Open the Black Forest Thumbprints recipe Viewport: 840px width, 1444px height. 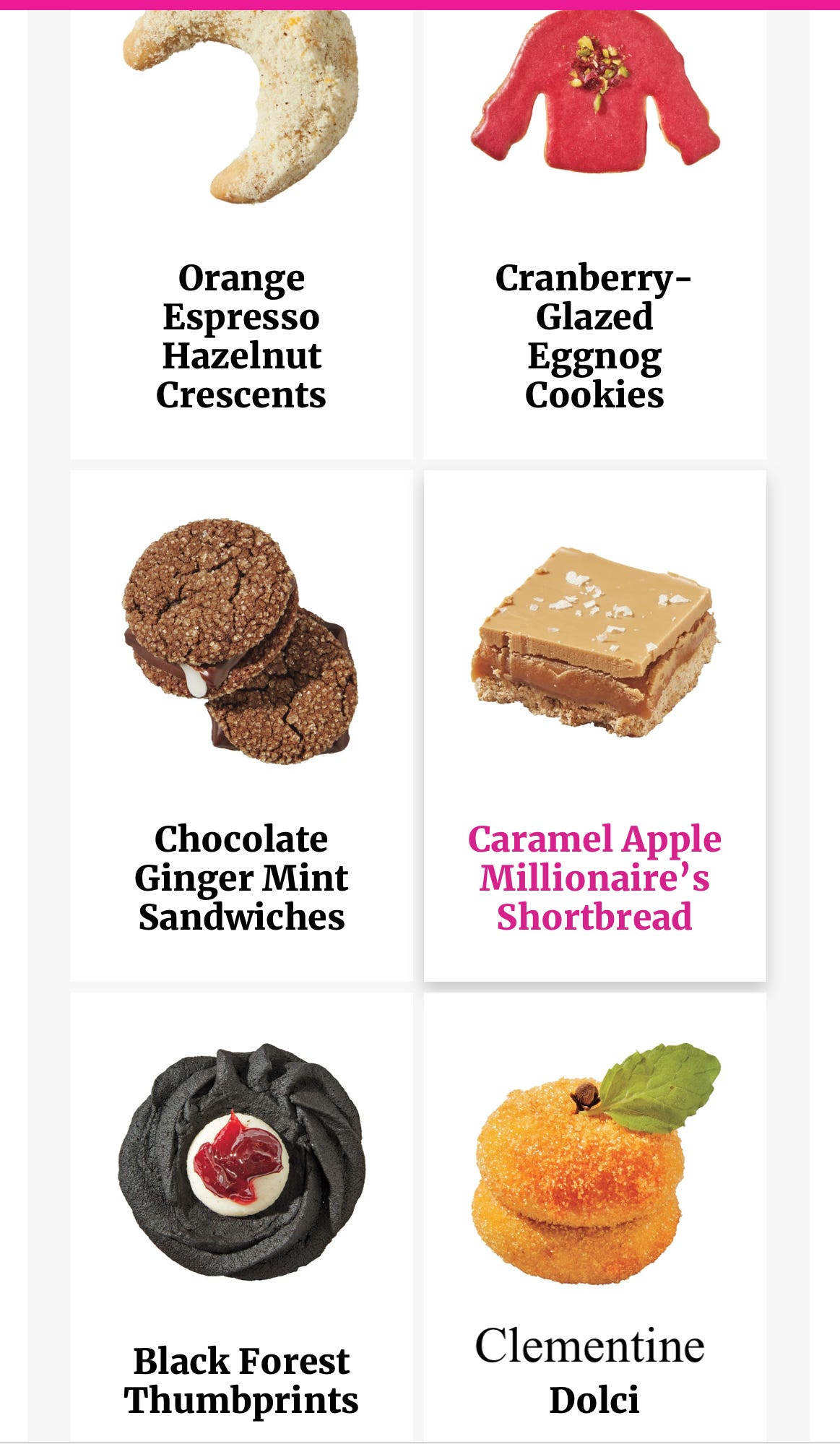[x=241, y=1217]
